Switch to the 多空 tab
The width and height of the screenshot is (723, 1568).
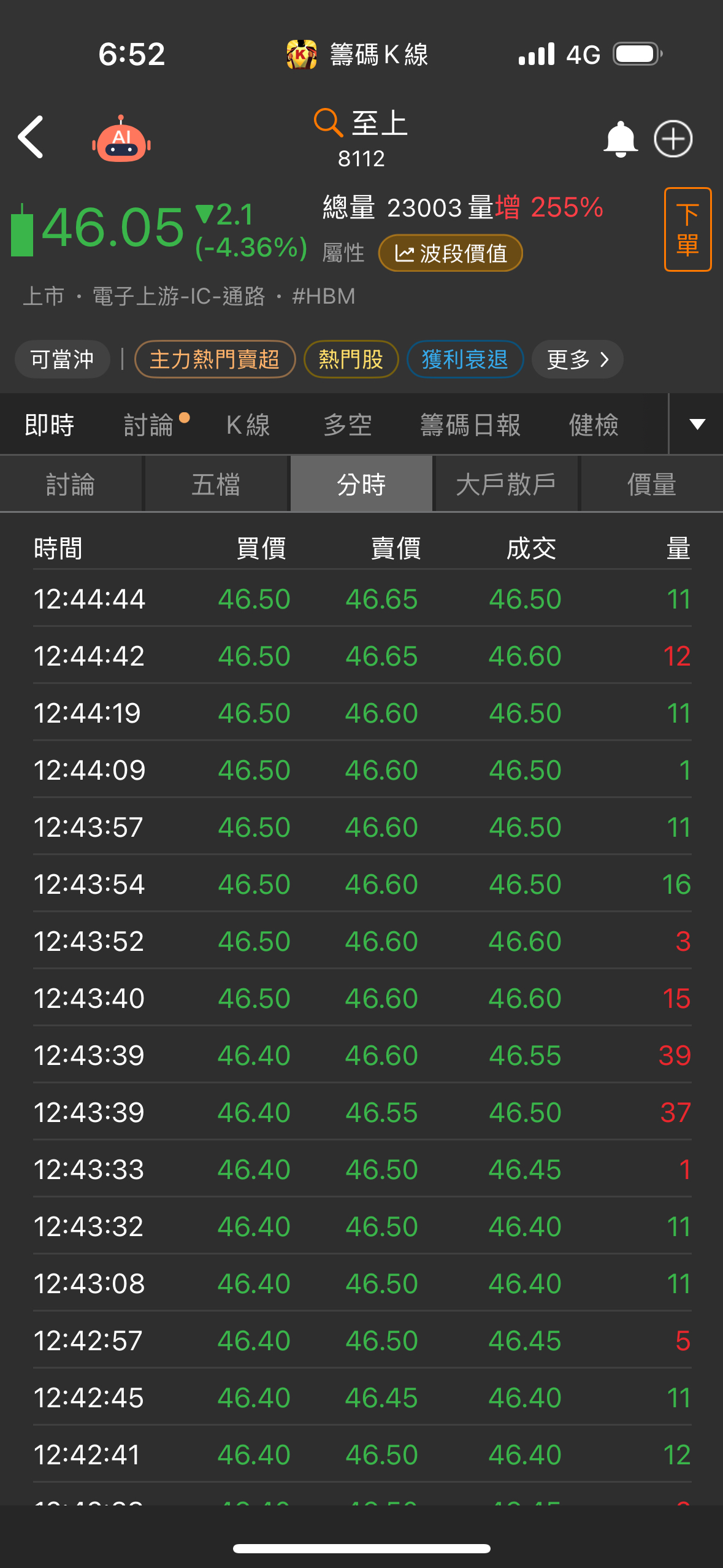[348, 425]
